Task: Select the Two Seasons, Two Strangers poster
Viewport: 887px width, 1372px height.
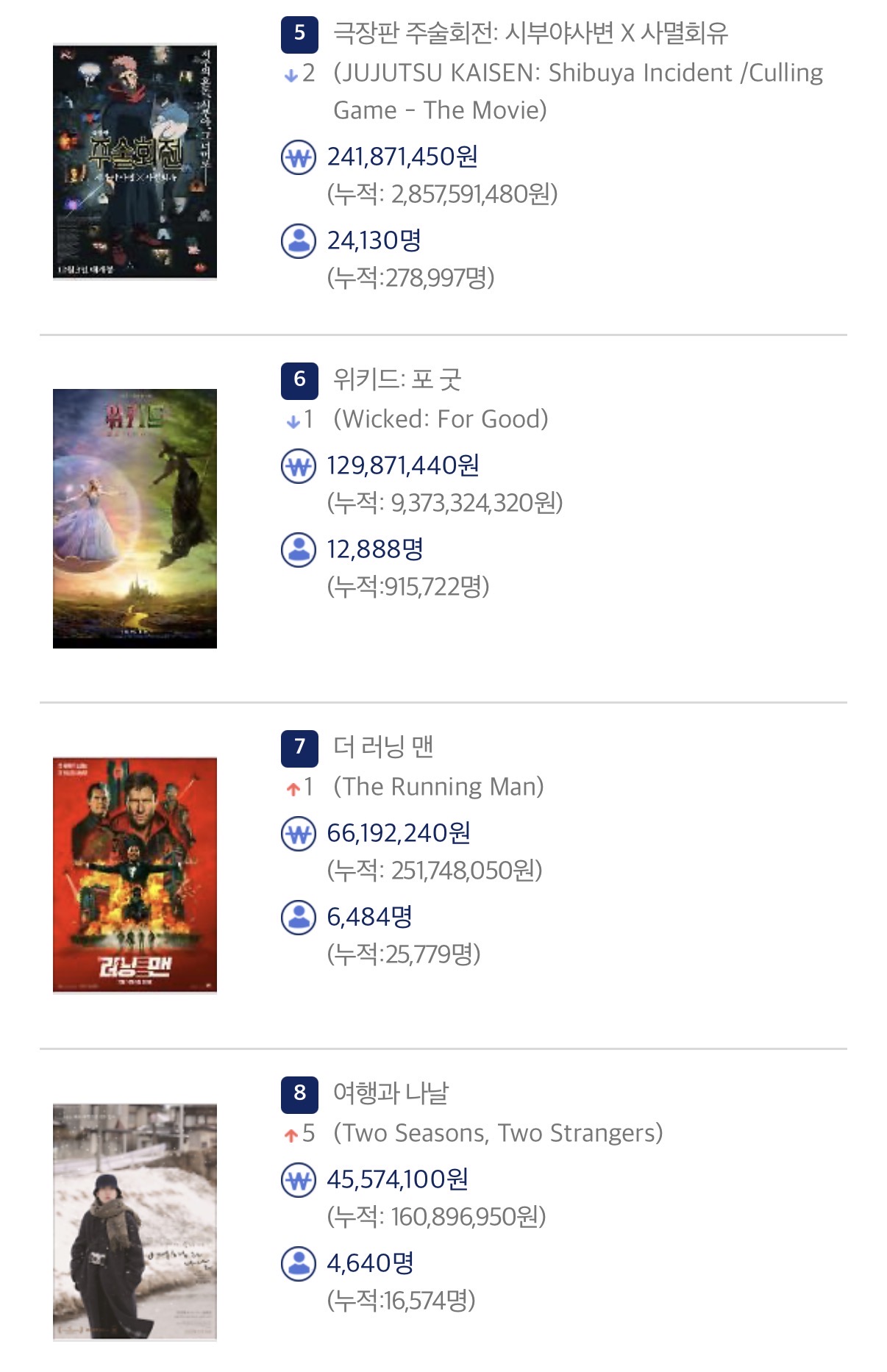Action: [135, 1221]
